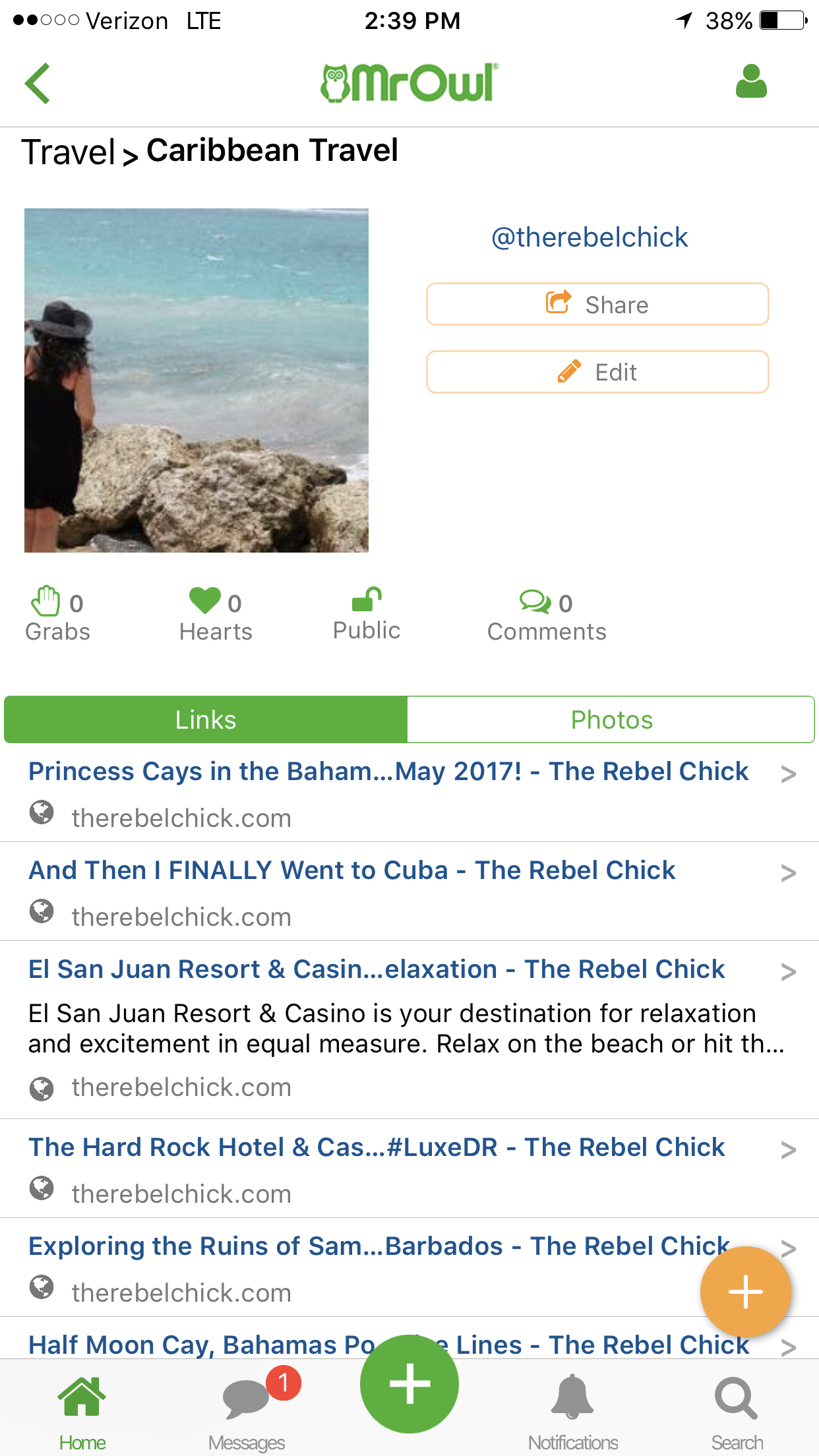Switch to the Photos tab
Screen dimensions: 819x1456
coord(611,719)
